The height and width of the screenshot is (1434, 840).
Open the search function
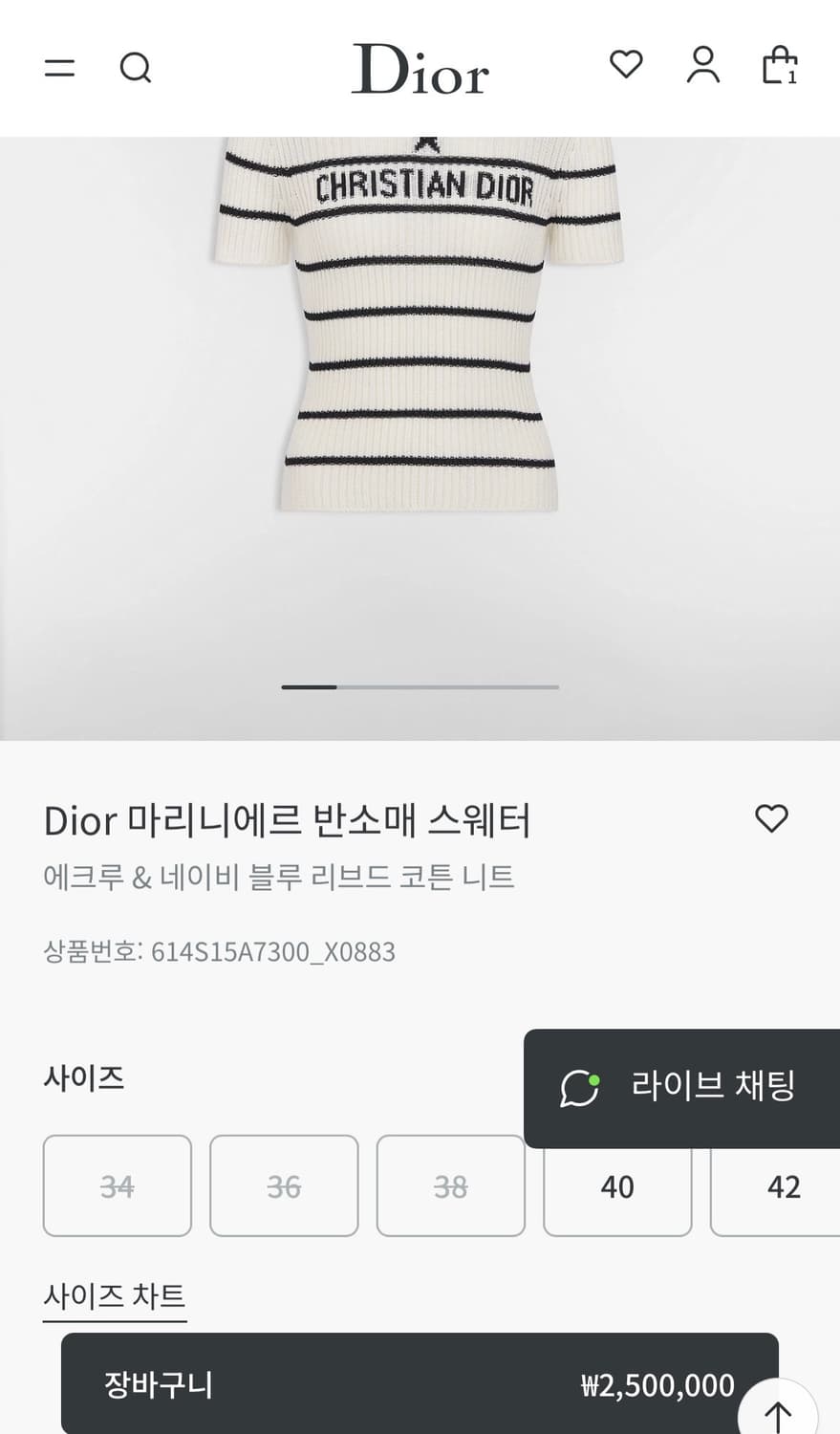136,68
